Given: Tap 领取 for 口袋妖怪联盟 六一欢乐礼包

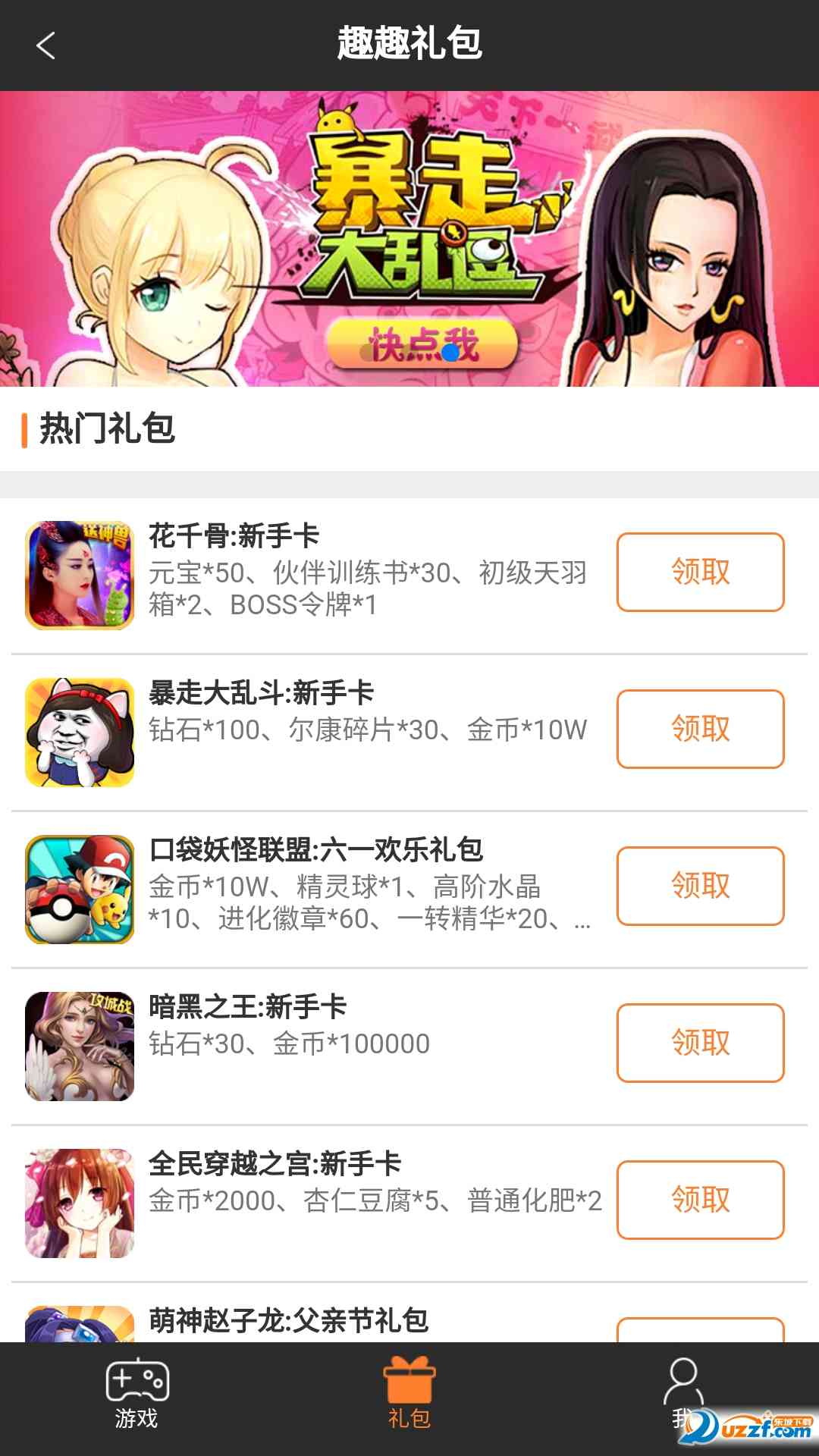Looking at the screenshot, I should (700, 886).
